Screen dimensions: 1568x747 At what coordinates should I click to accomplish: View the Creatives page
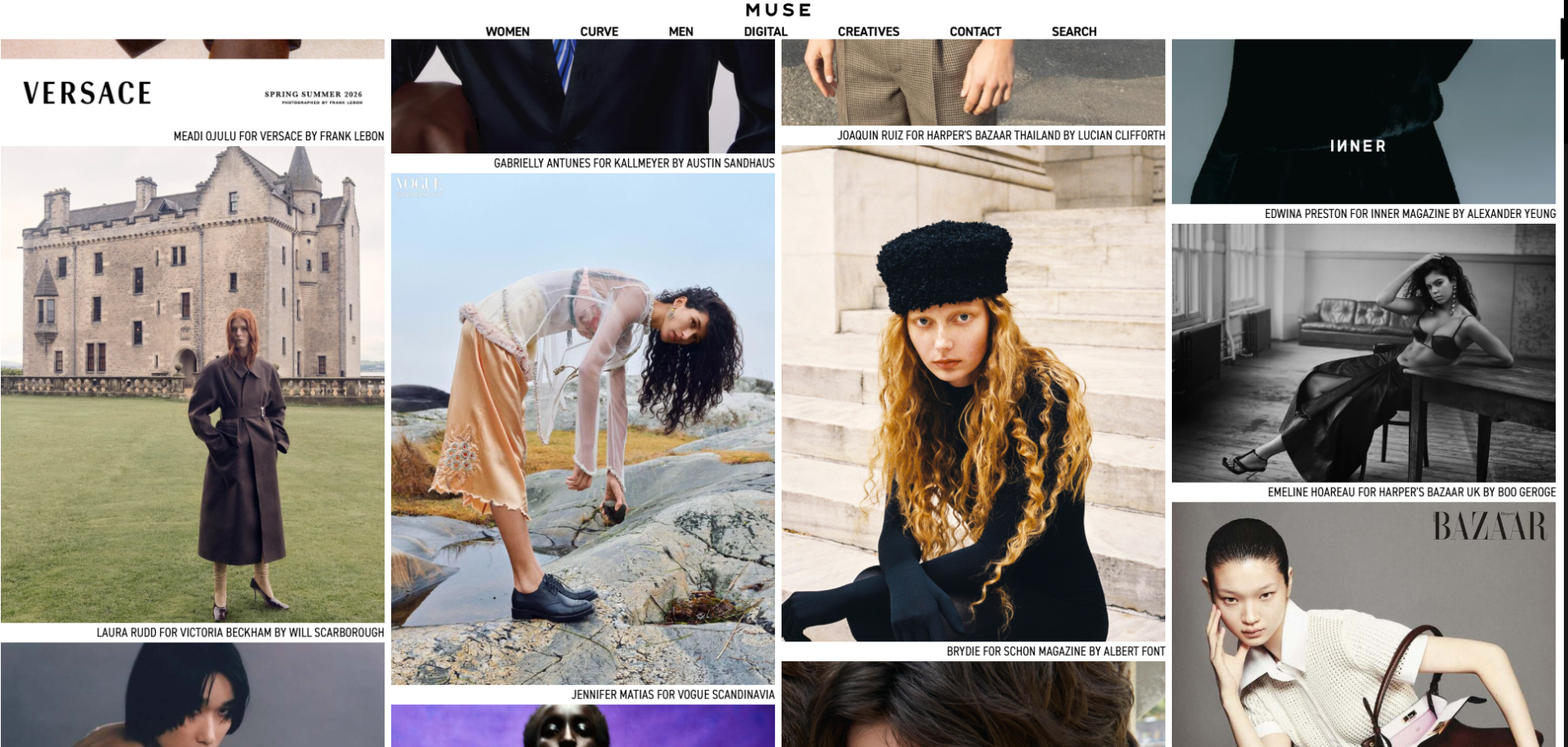[868, 31]
